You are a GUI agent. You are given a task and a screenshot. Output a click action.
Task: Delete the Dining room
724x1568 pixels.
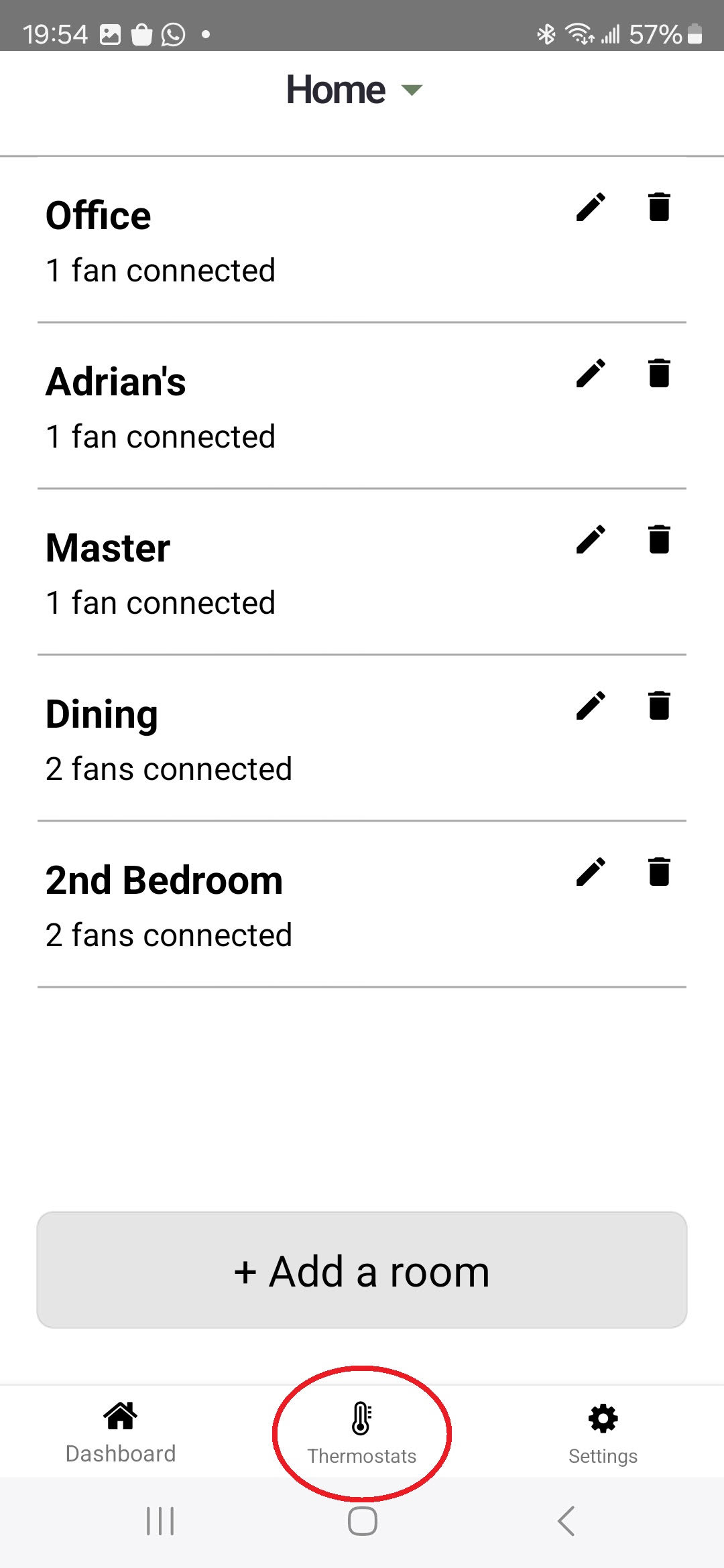pos(659,706)
